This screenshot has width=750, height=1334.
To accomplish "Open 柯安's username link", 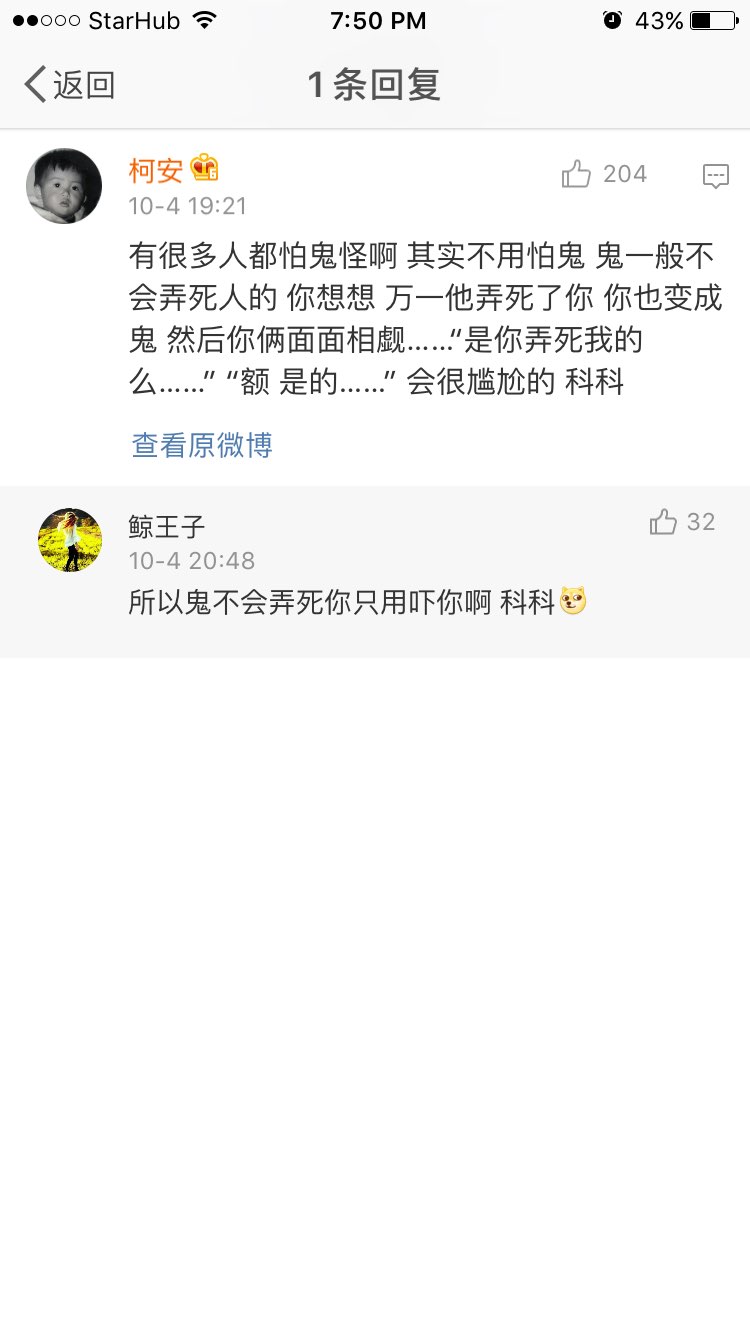I will point(156,171).
